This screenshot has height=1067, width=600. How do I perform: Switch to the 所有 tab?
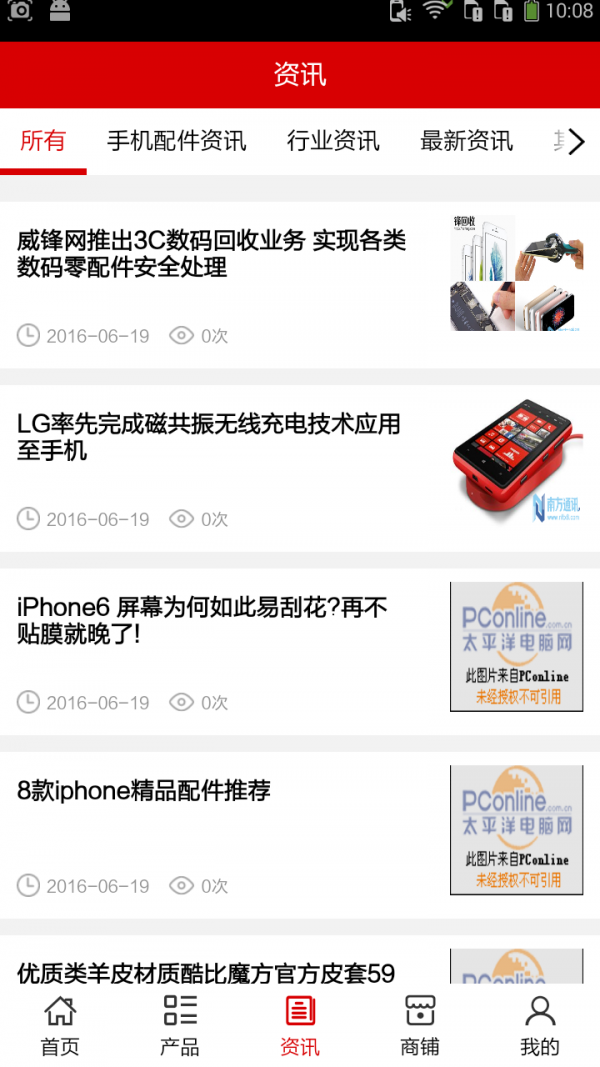43,141
